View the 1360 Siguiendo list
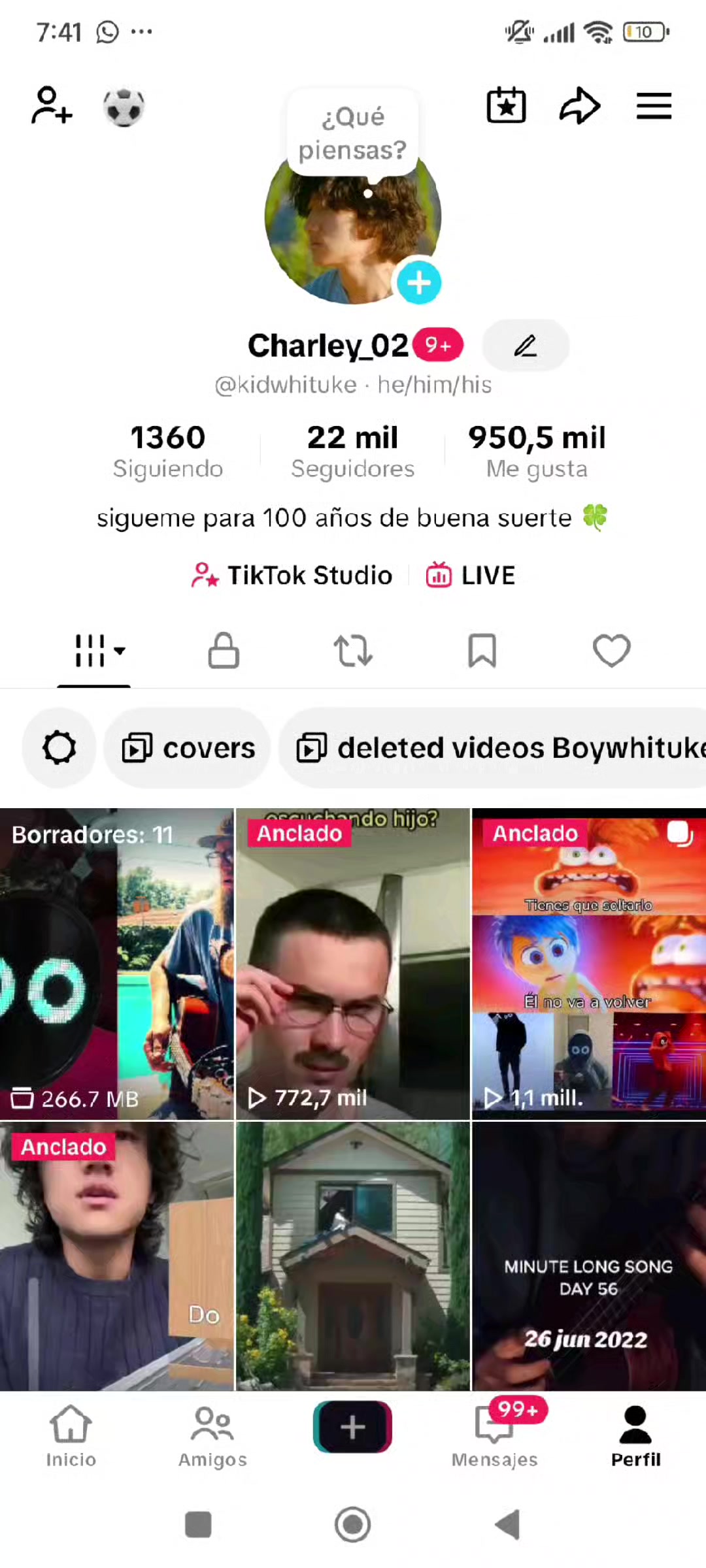Image resolution: width=706 pixels, height=1568 pixels. tap(168, 451)
